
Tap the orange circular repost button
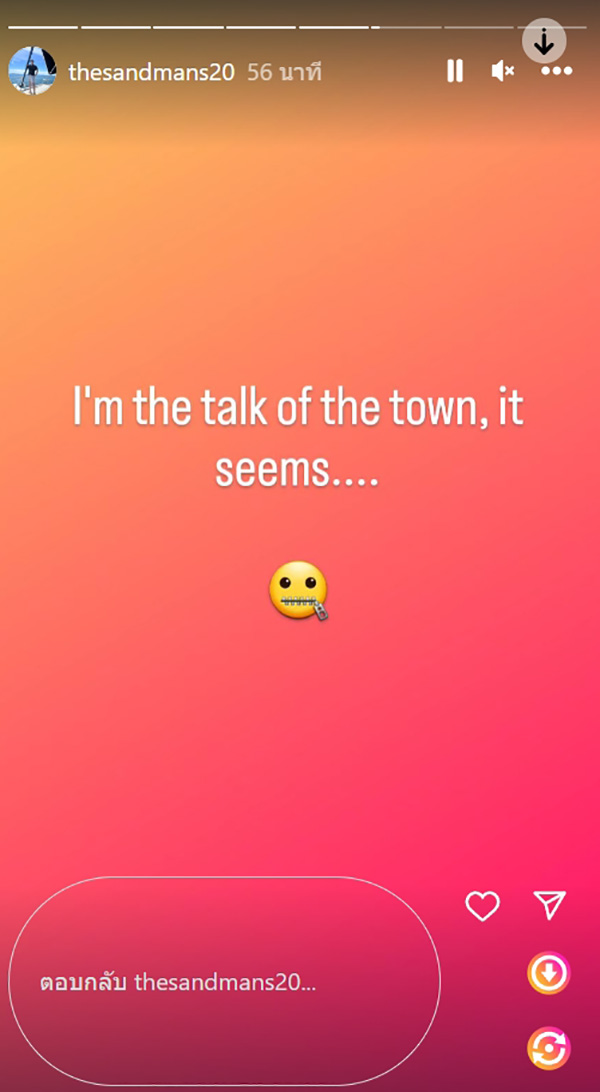[548, 1048]
